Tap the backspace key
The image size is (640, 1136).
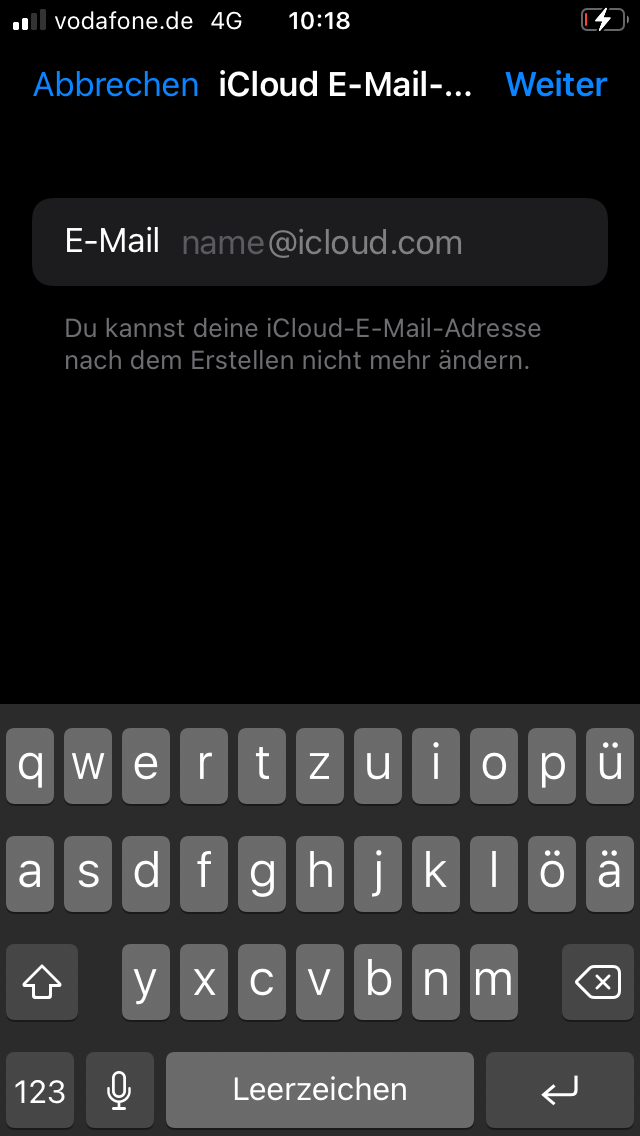point(597,983)
